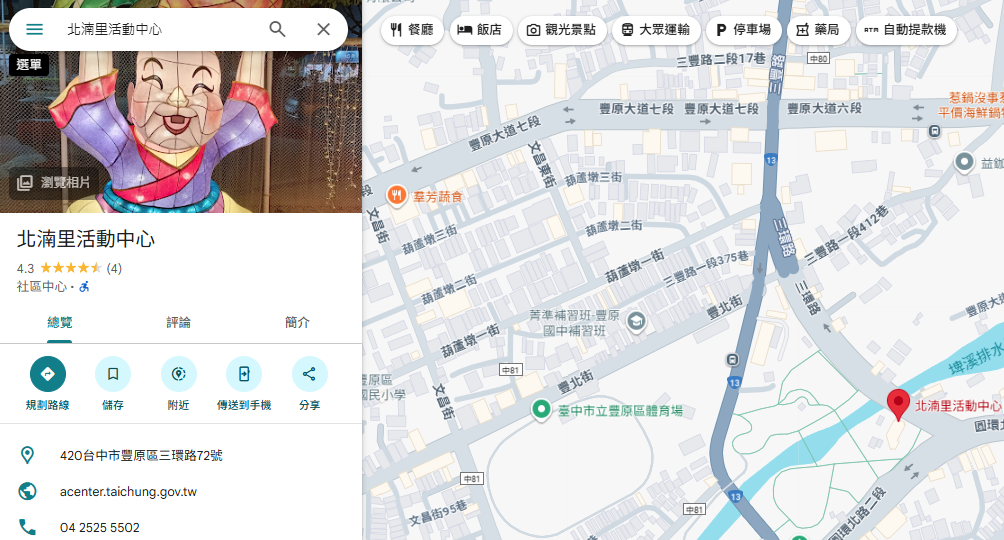The height and width of the screenshot is (540, 1004).
Task: Switch to the 評論 tab
Action: pyautogui.click(x=179, y=322)
